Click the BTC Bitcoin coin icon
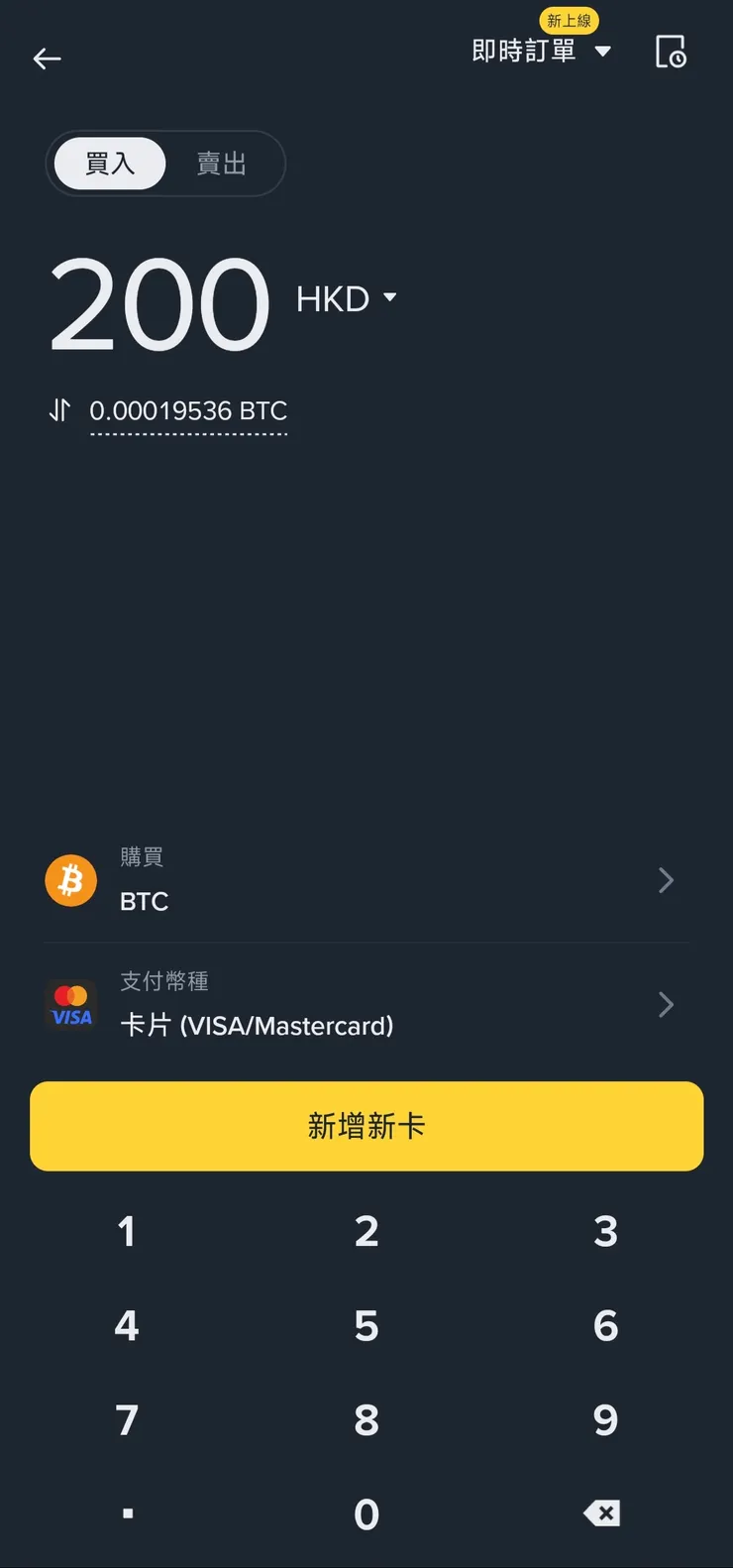Image resolution: width=733 pixels, height=1568 pixels. pyautogui.click(x=70, y=880)
